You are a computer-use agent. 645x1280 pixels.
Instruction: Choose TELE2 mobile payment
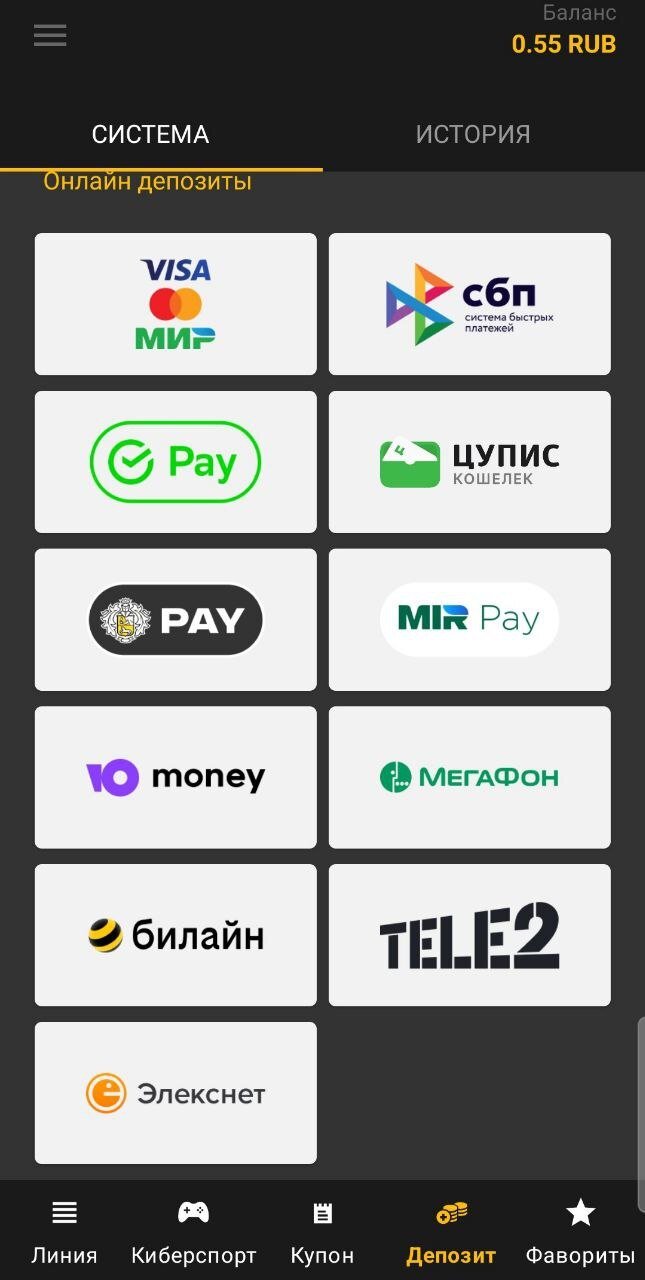pyautogui.click(x=469, y=935)
